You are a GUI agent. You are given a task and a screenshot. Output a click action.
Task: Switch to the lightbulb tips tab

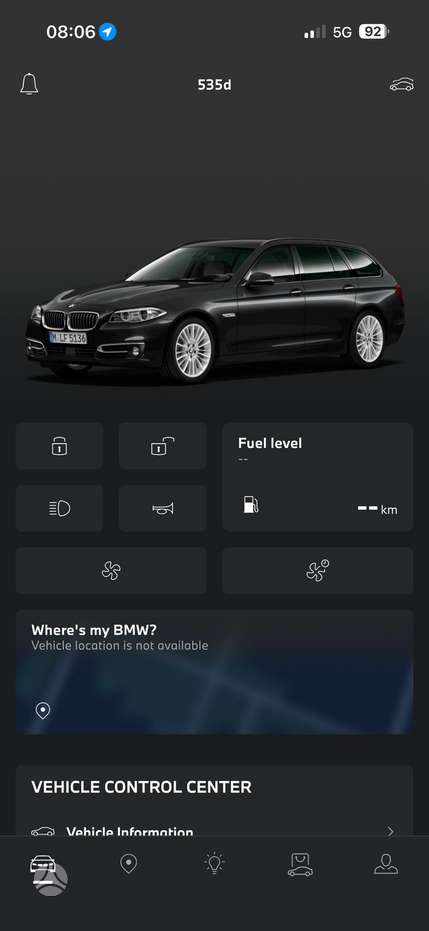[214, 863]
